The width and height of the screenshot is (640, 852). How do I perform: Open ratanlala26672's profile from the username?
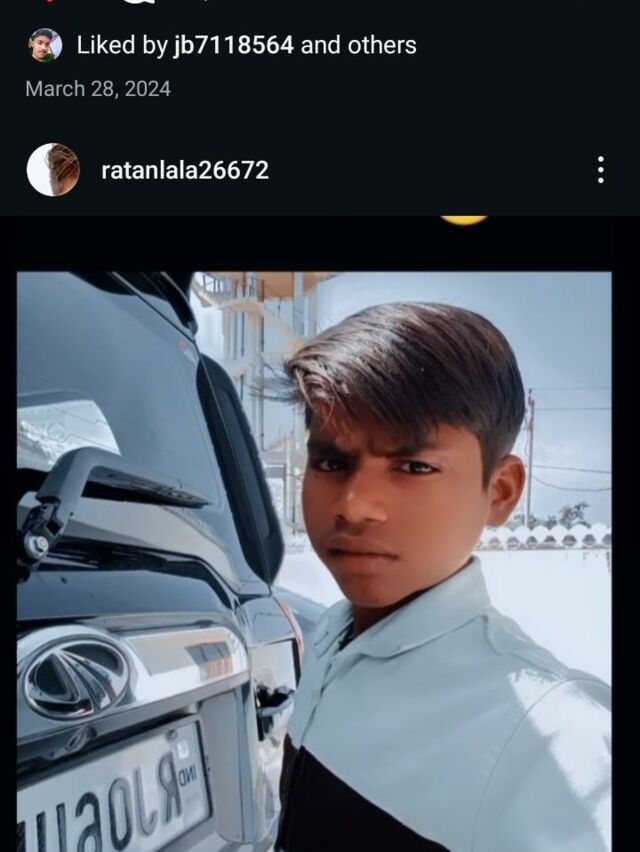pyautogui.click(x=185, y=170)
